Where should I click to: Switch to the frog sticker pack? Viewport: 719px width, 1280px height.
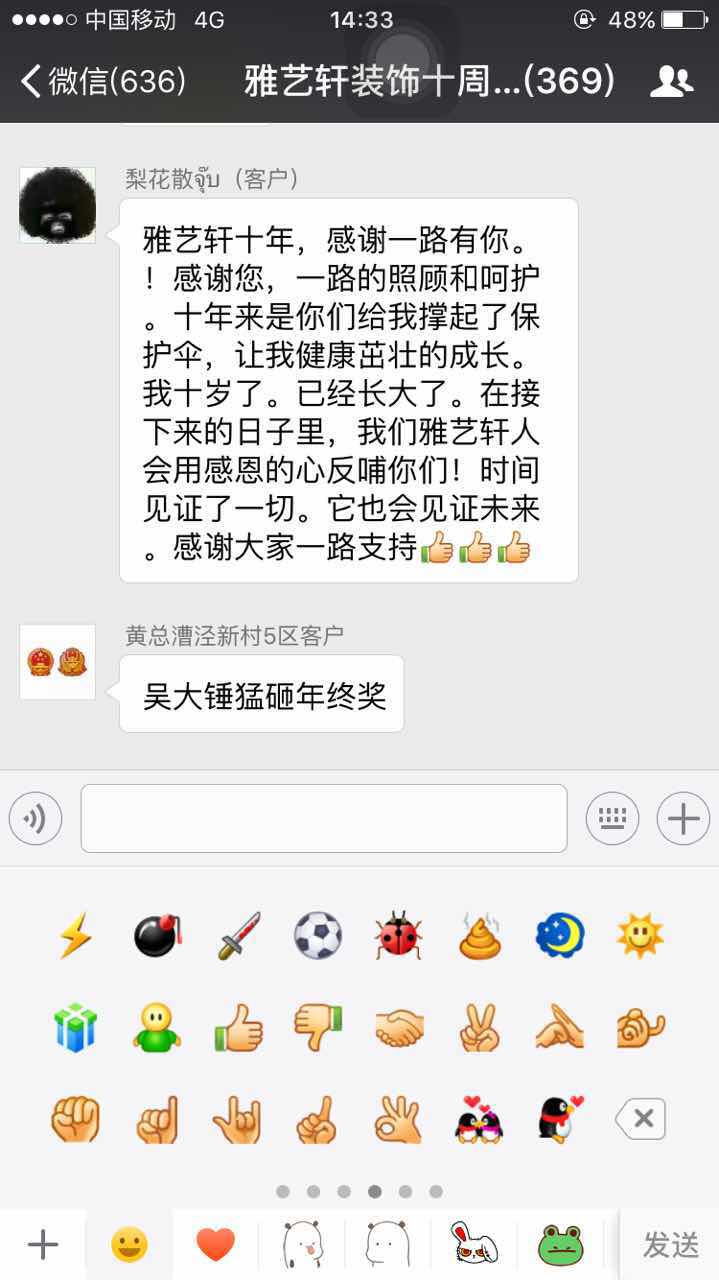click(560, 1245)
